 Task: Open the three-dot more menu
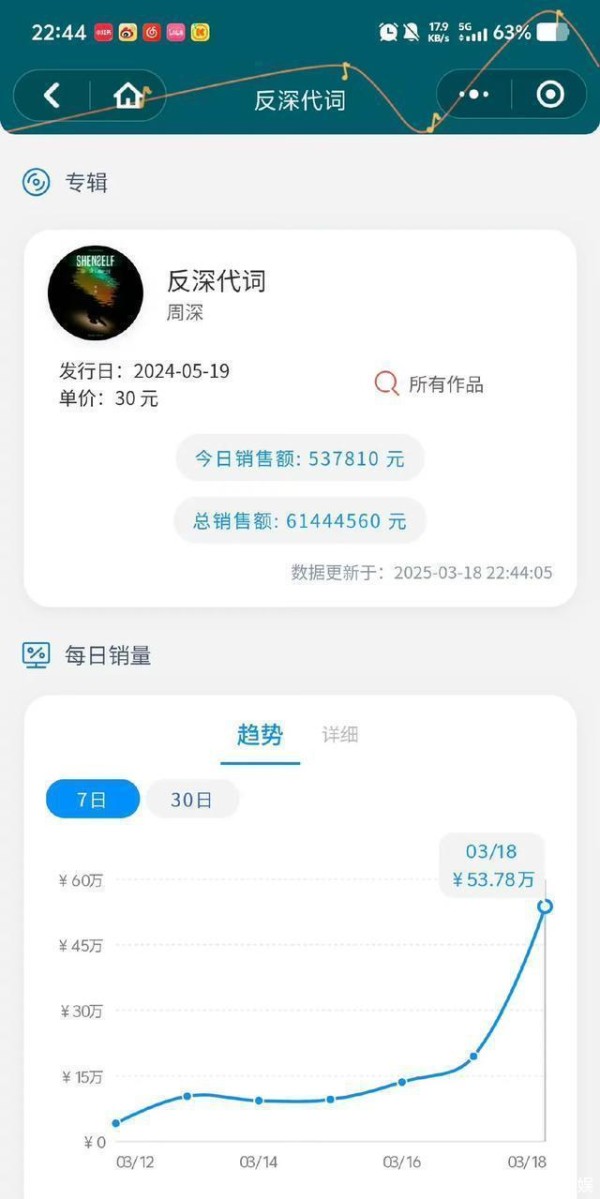point(474,95)
